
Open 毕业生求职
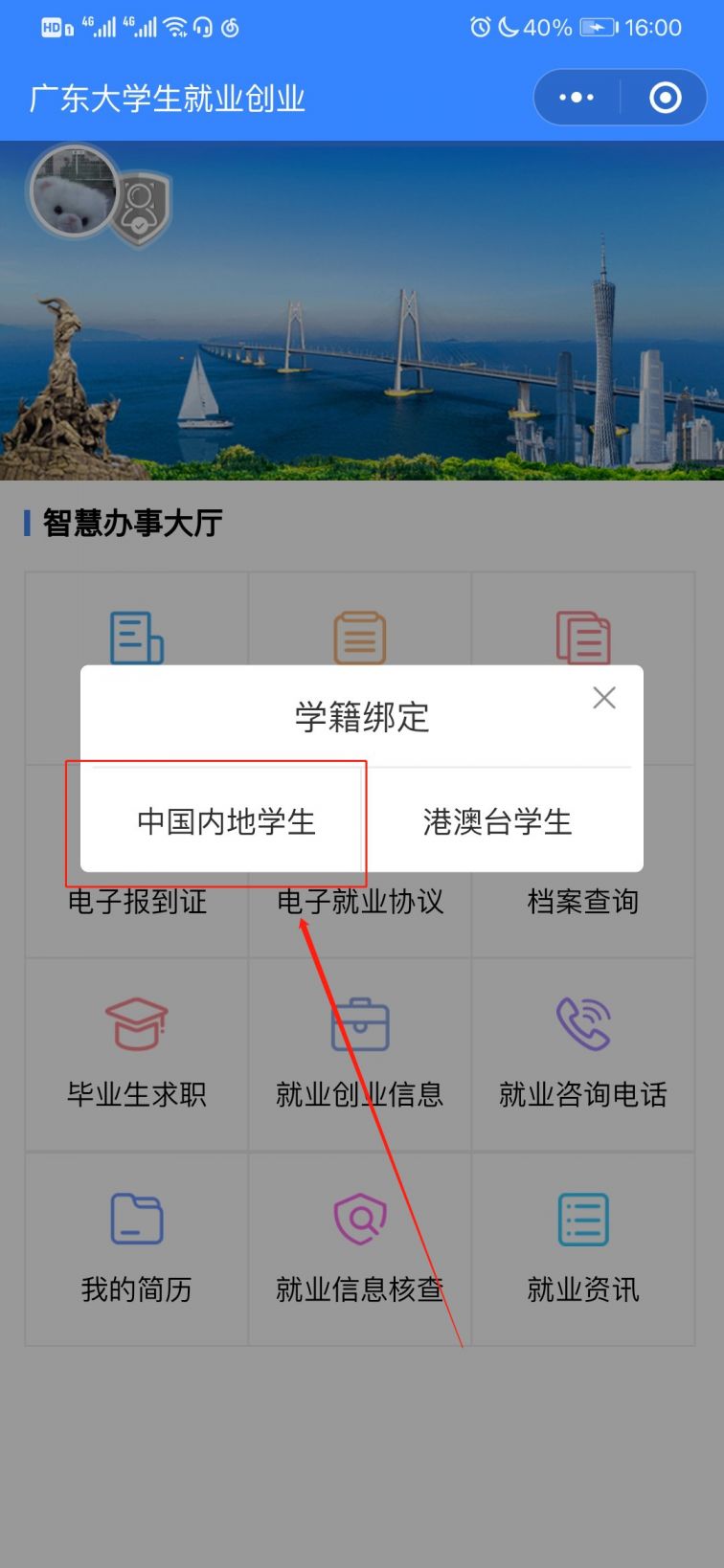pyautogui.click(x=137, y=1054)
